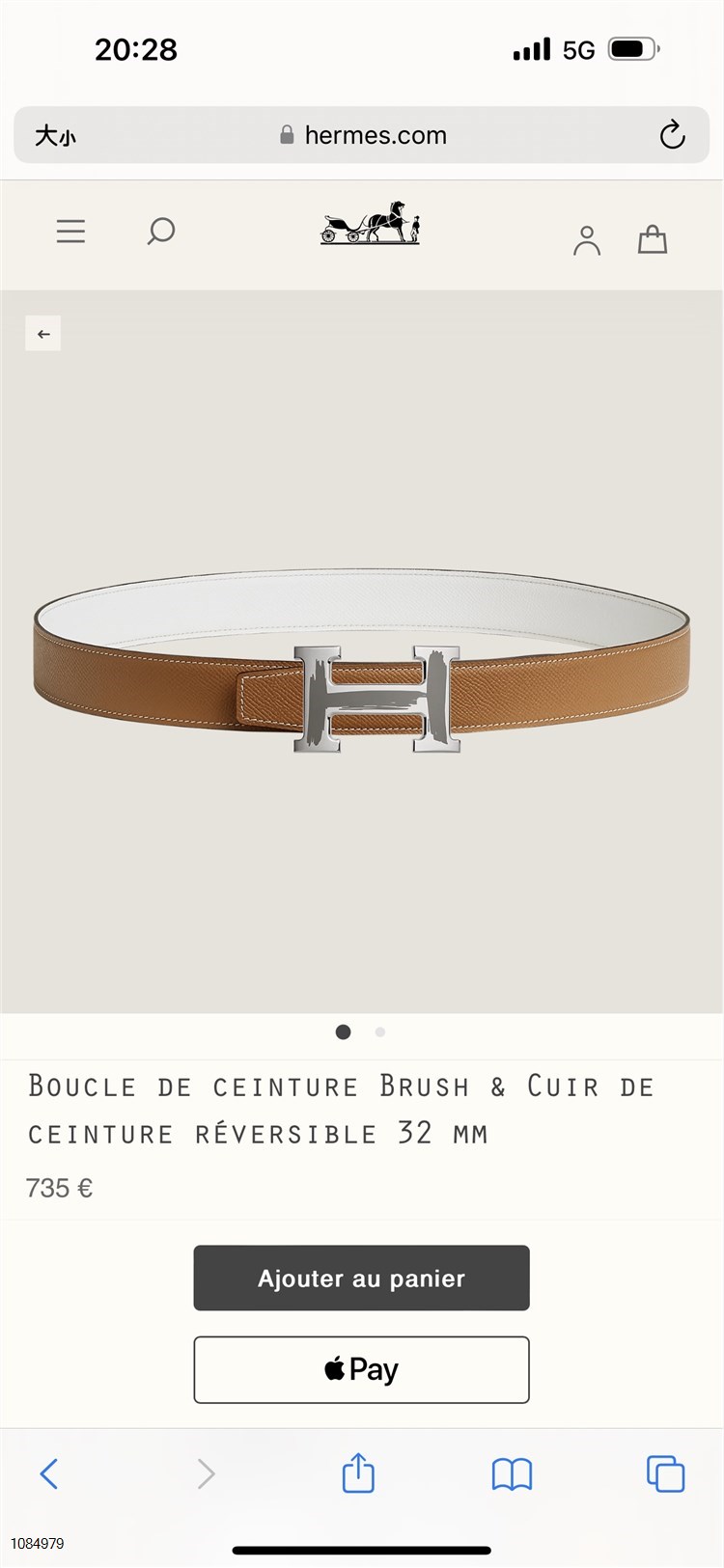The image size is (724, 1568).
Task: Buy with Apple Pay
Action: (x=361, y=1369)
